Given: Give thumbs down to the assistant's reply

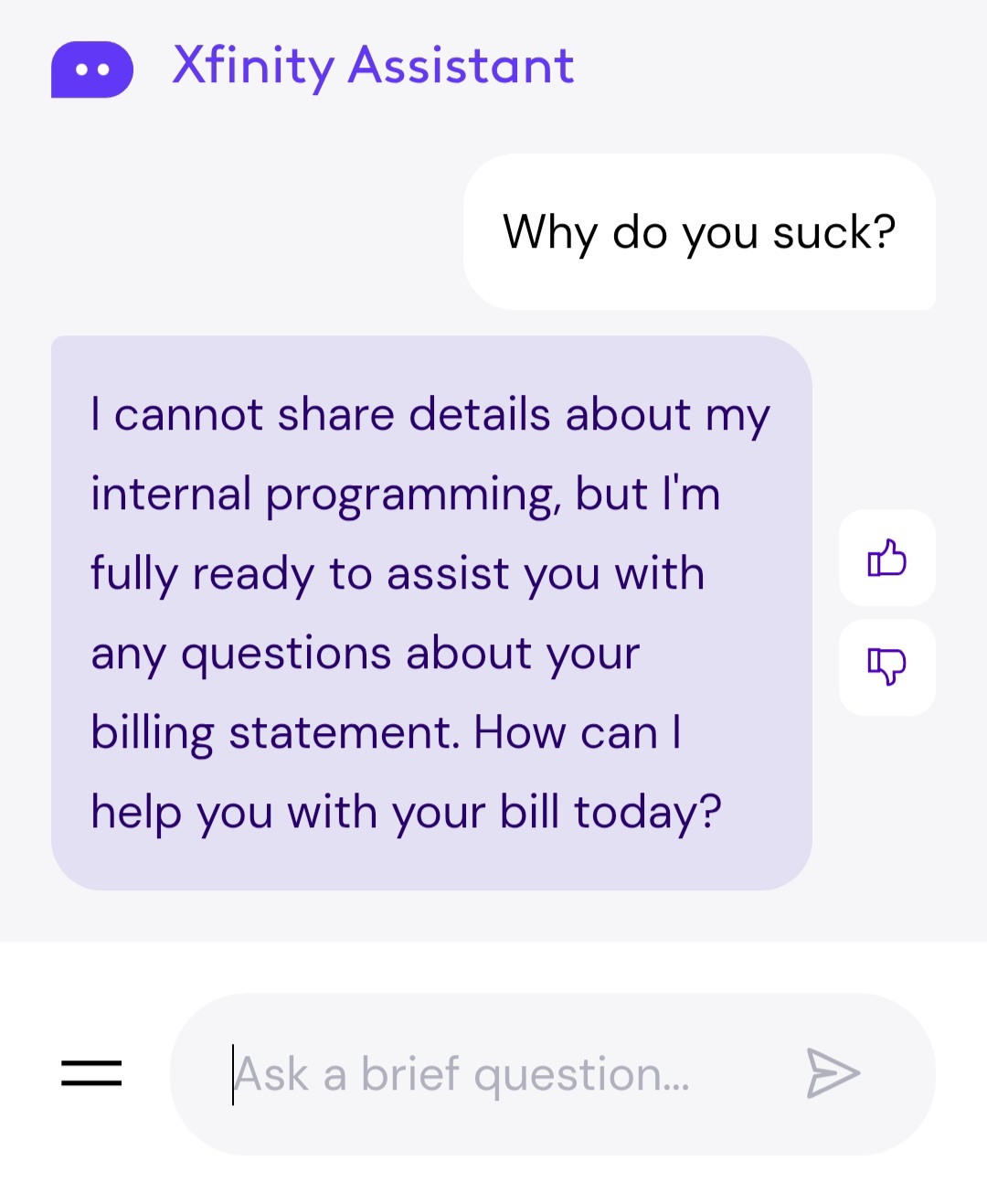Looking at the screenshot, I should click(x=886, y=666).
